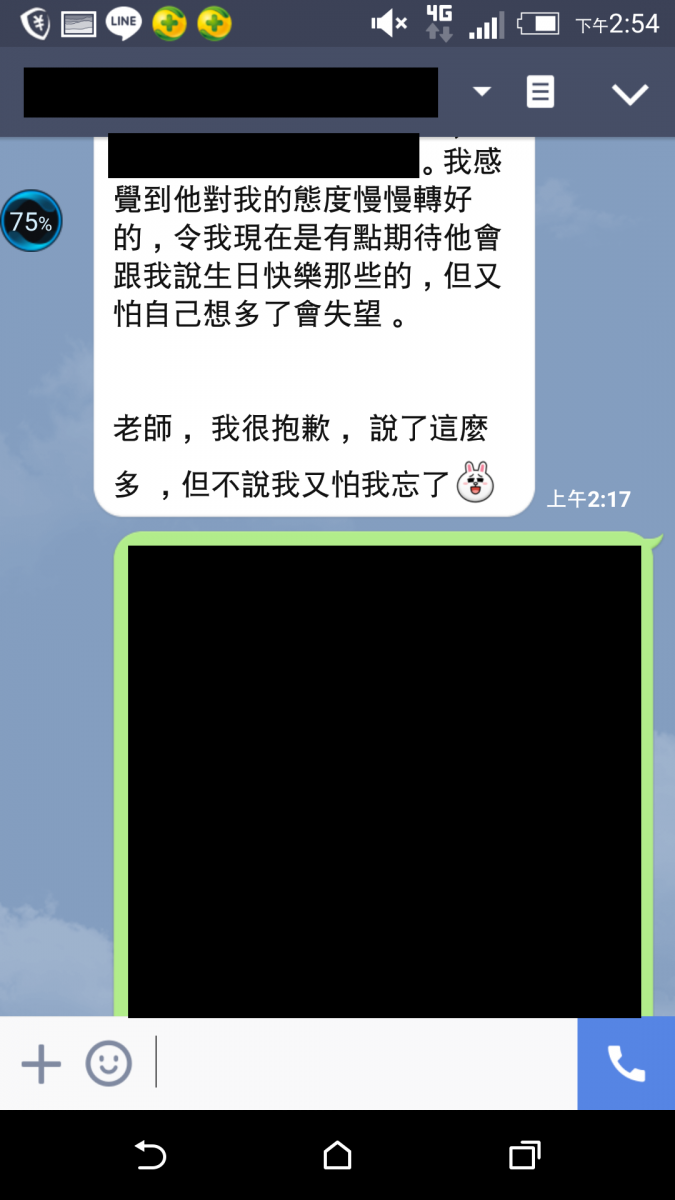Open the attachment plus menu
The height and width of the screenshot is (1200, 675).
(41, 1064)
